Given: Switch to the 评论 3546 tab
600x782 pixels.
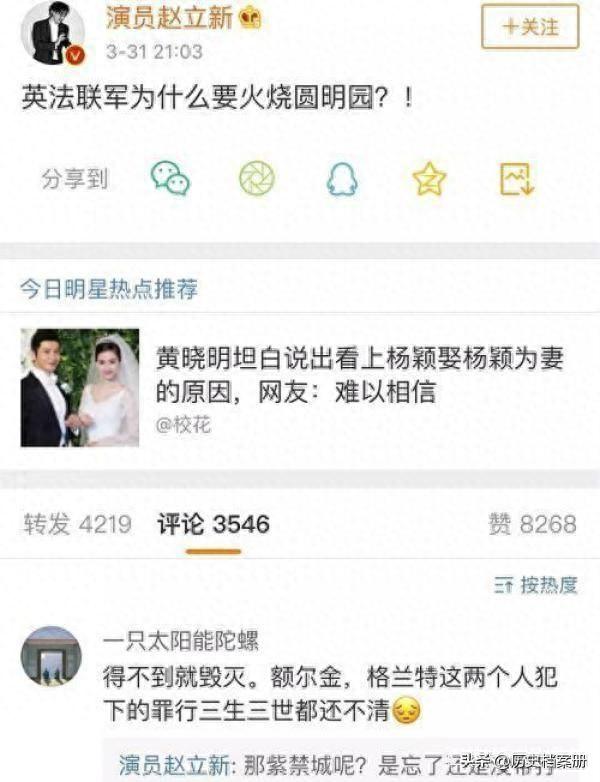Looking at the screenshot, I should coord(213,524).
